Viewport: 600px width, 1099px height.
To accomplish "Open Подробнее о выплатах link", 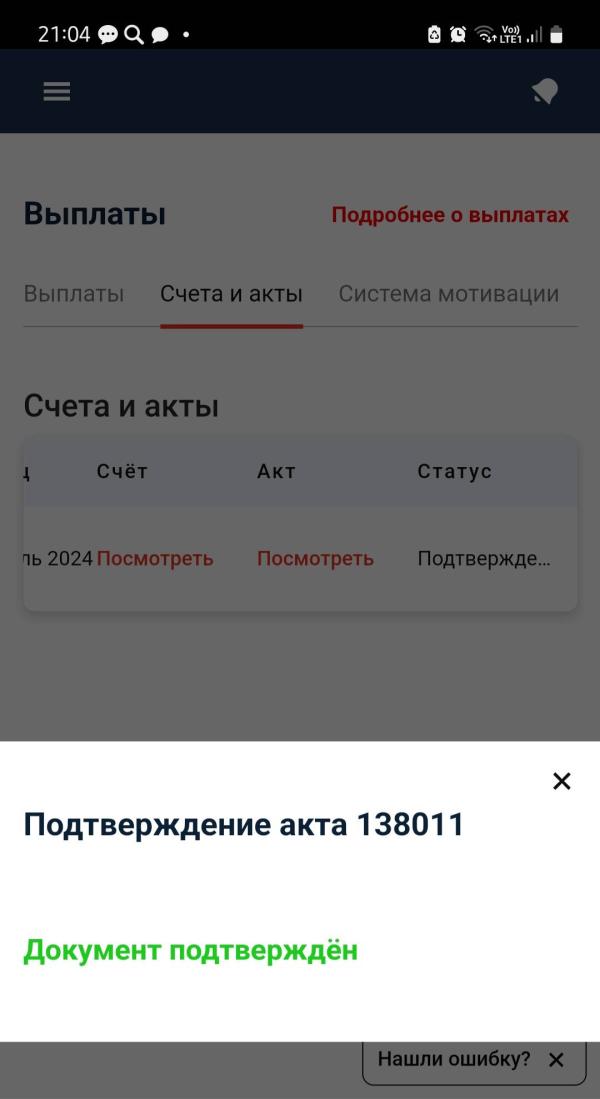I will [450, 214].
